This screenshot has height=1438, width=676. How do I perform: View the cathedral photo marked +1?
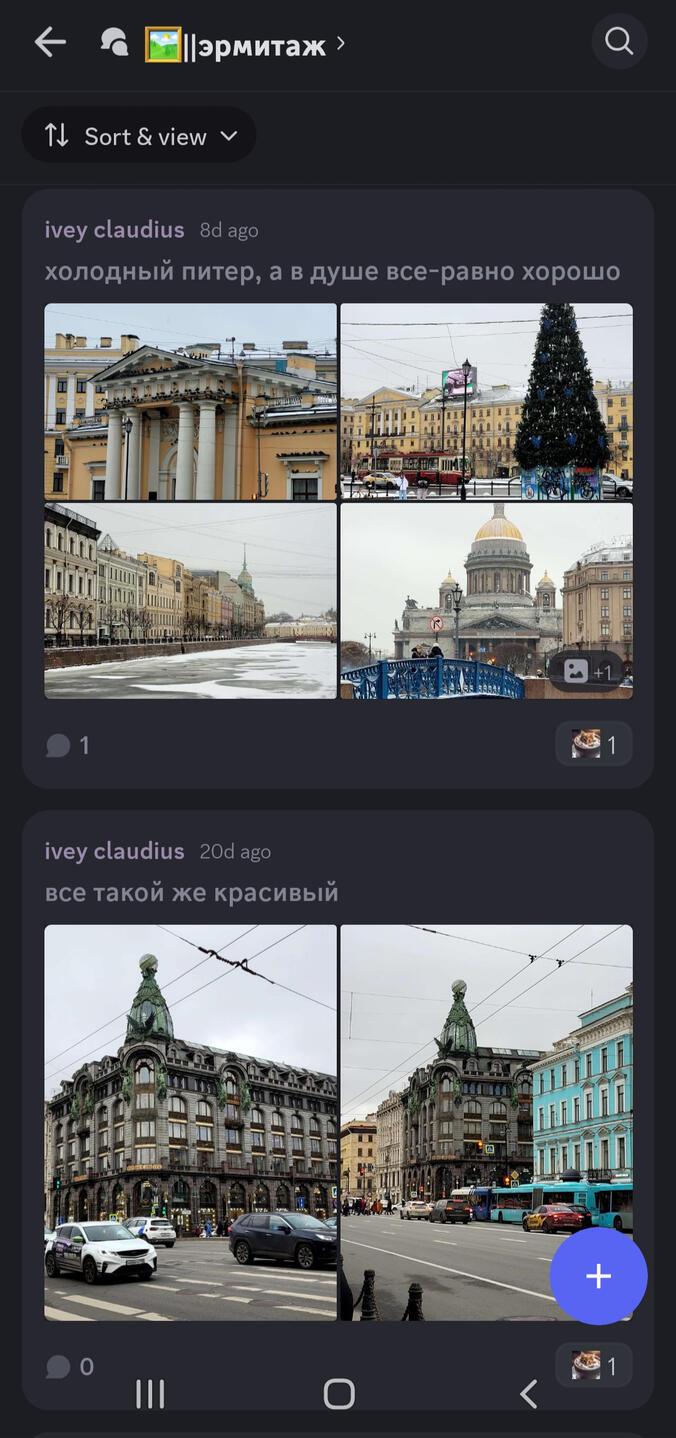point(486,600)
